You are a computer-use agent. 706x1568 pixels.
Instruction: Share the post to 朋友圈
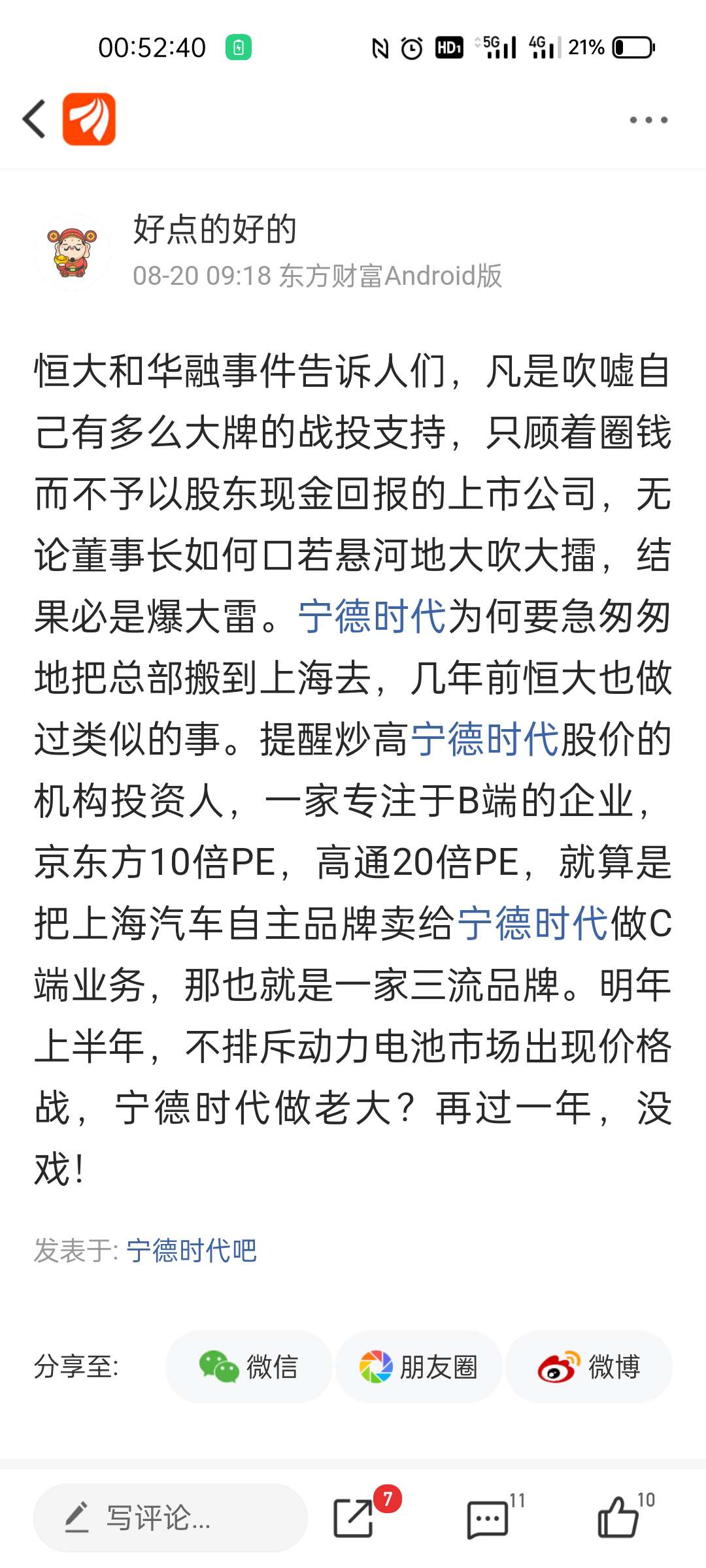[x=419, y=1367]
